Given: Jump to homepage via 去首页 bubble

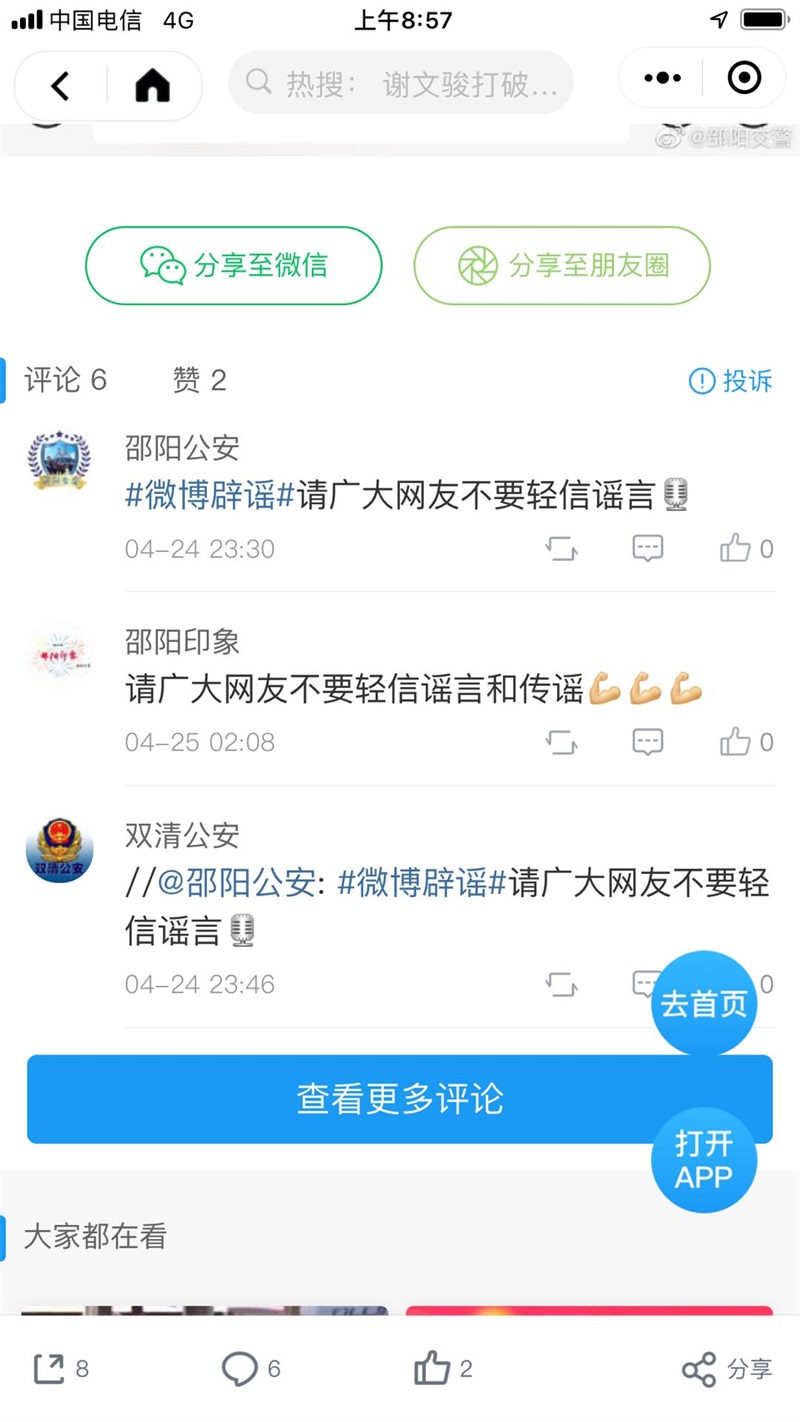Looking at the screenshot, I should [704, 1003].
